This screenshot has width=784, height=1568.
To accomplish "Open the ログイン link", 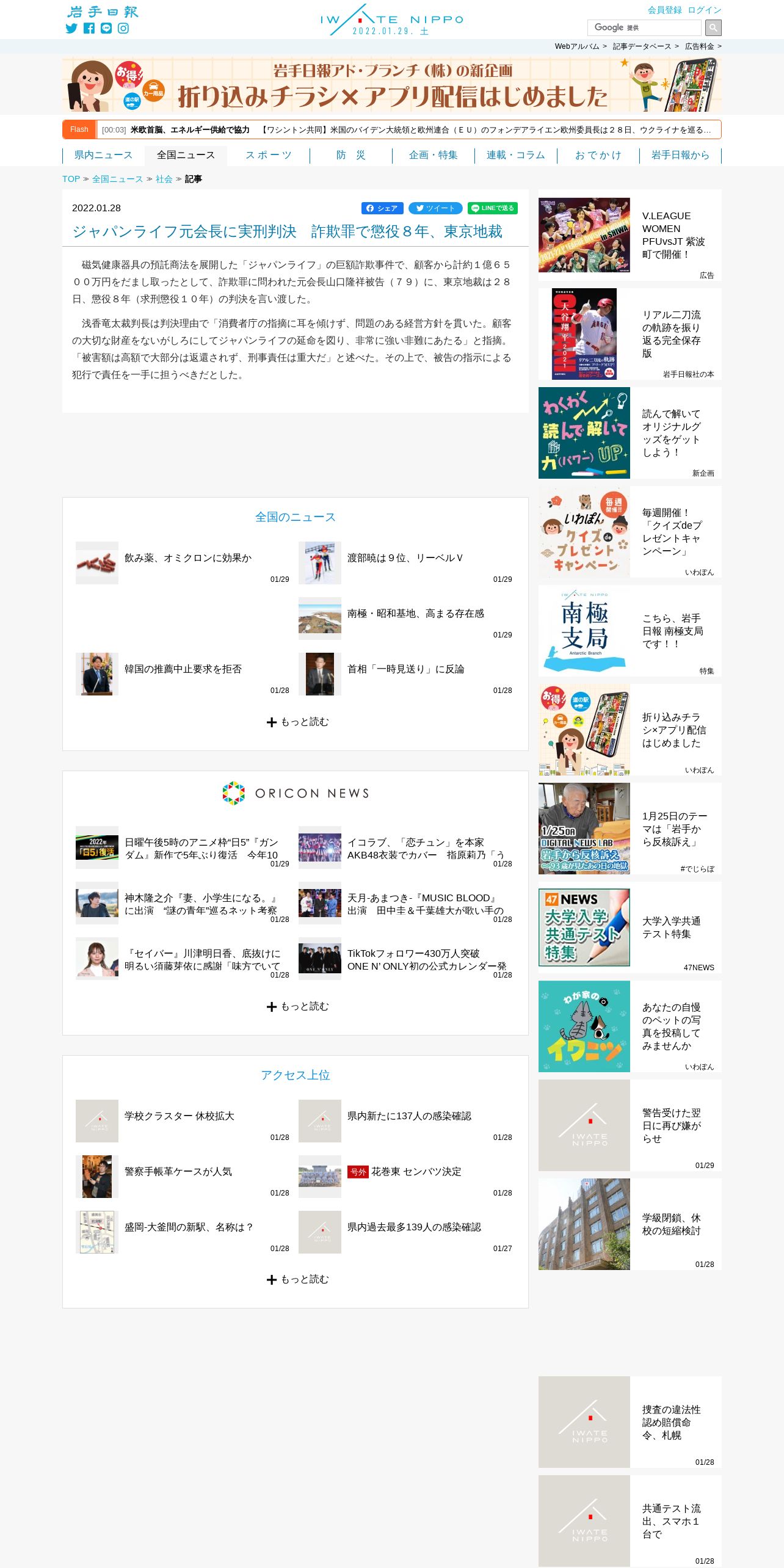I will 705,10.
